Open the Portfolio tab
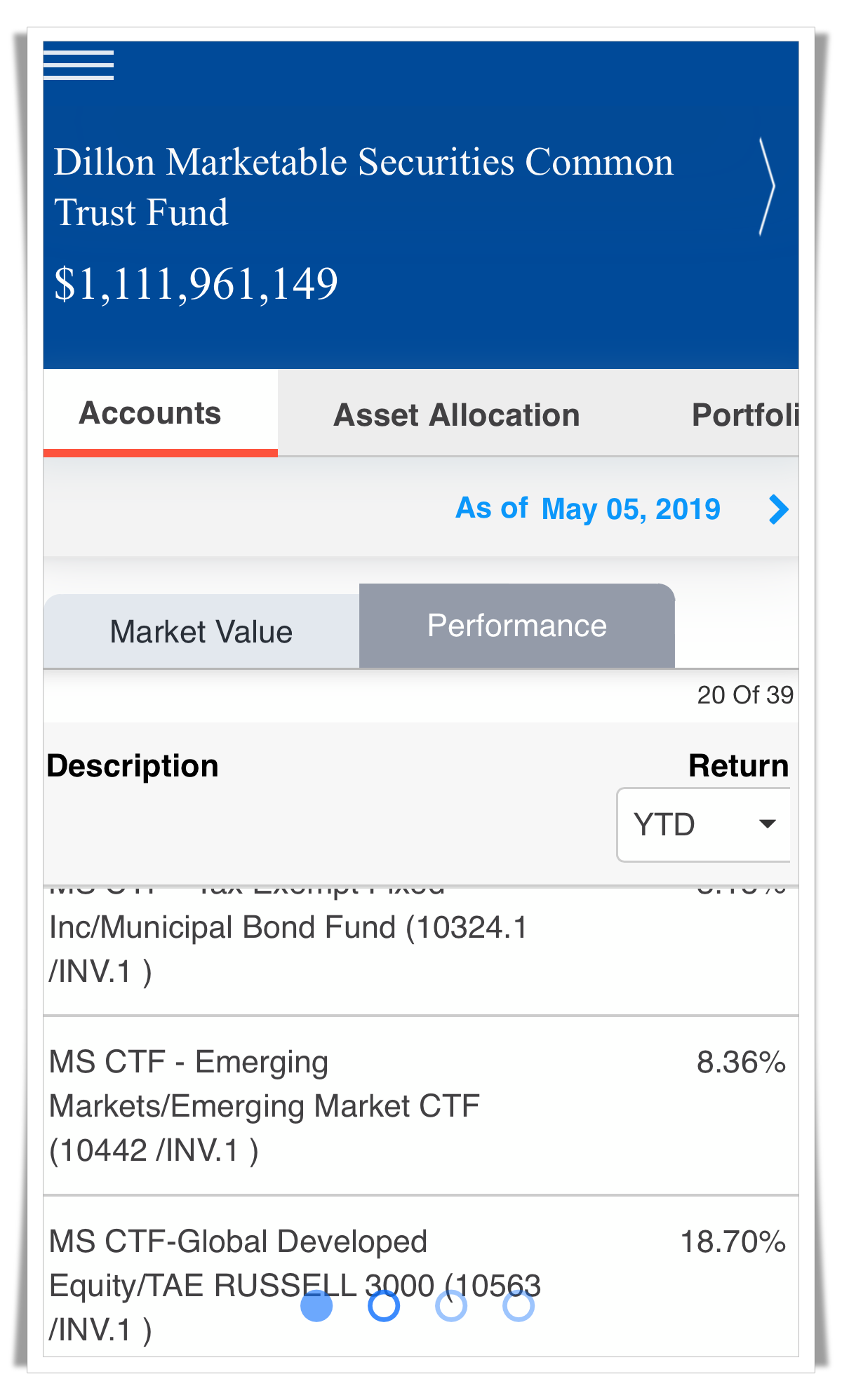Screen dimensions: 842x1400 745,415
